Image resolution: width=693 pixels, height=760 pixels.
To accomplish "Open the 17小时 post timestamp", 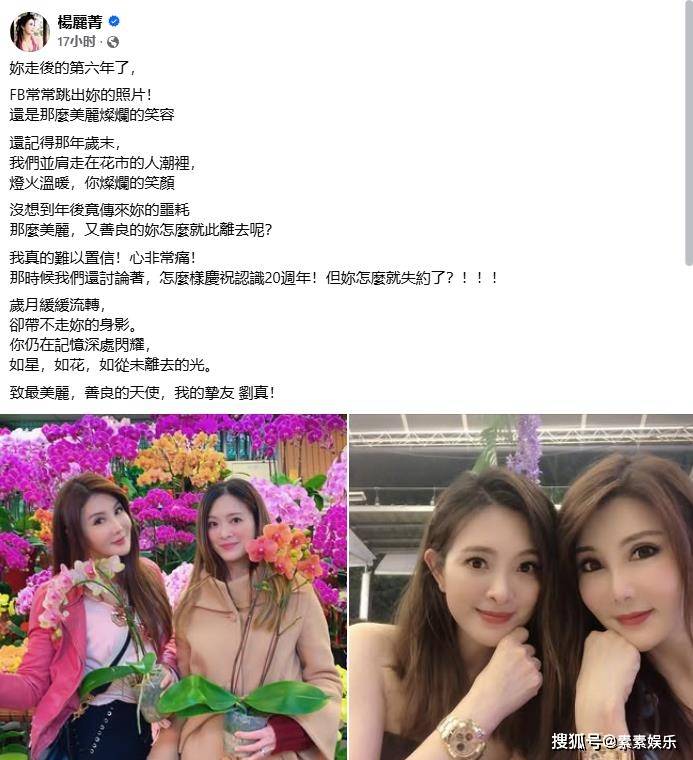I will click(78, 42).
